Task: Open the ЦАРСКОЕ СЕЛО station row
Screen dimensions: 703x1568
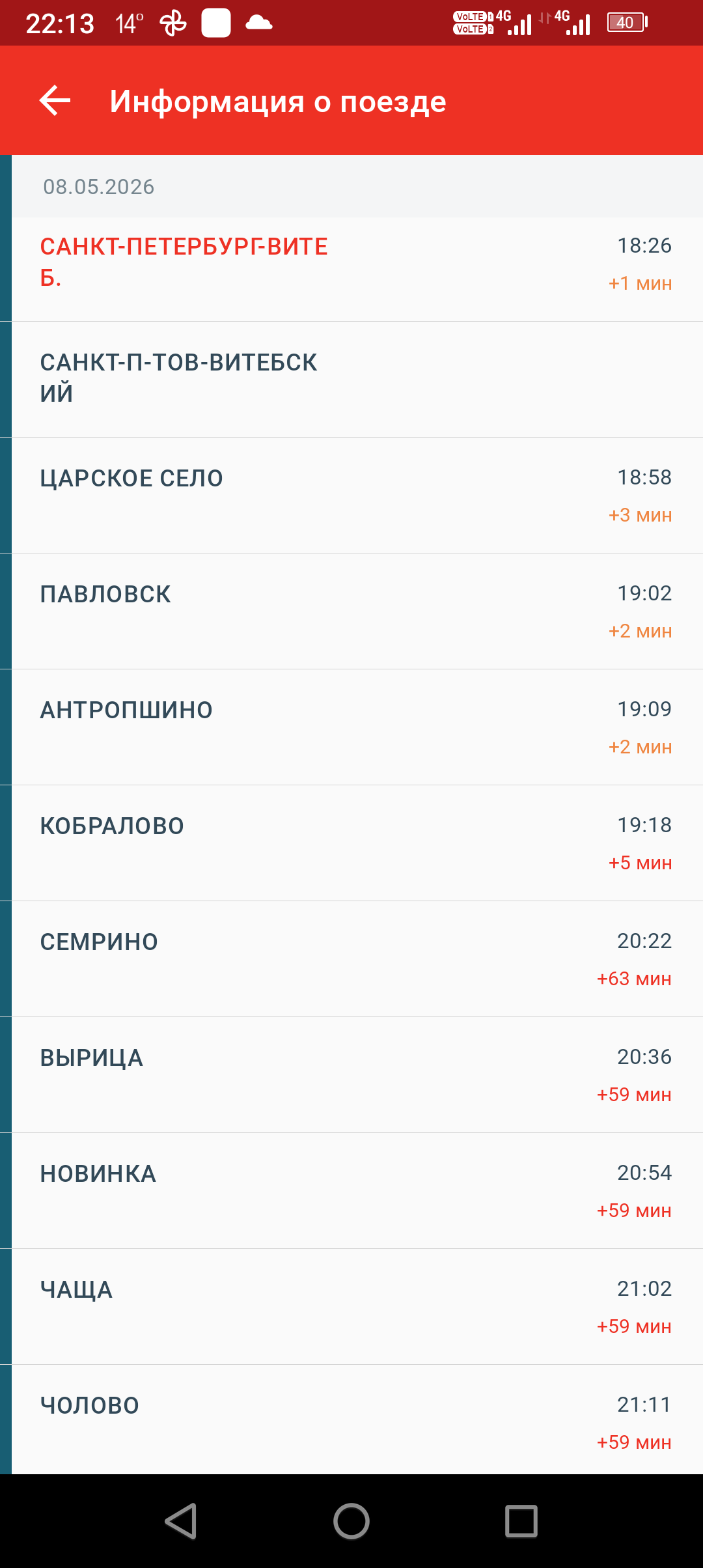Action: pyautogui.click(x=357, y=496)
